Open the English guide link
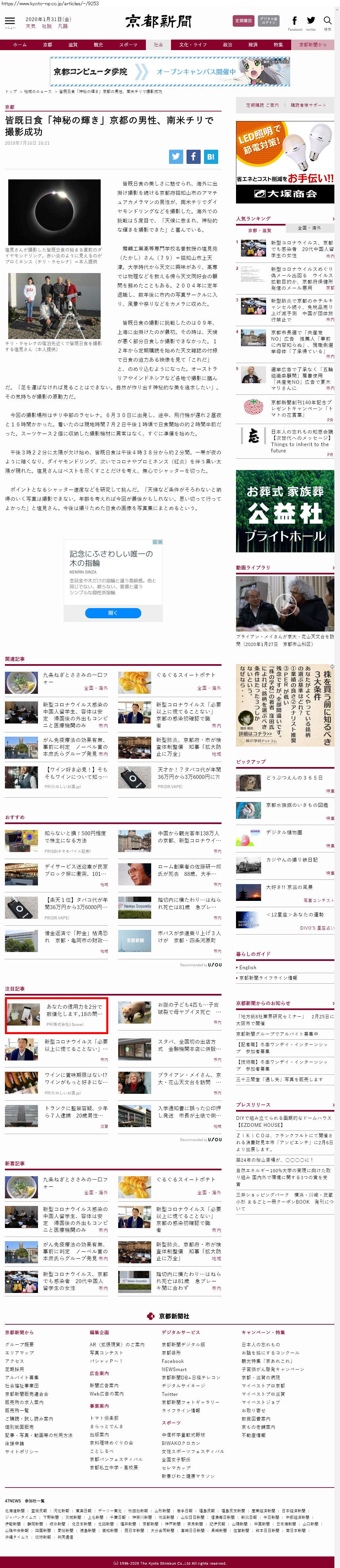Image resolution: width=340 pixels, height=1568 pixels. (248, 967)
